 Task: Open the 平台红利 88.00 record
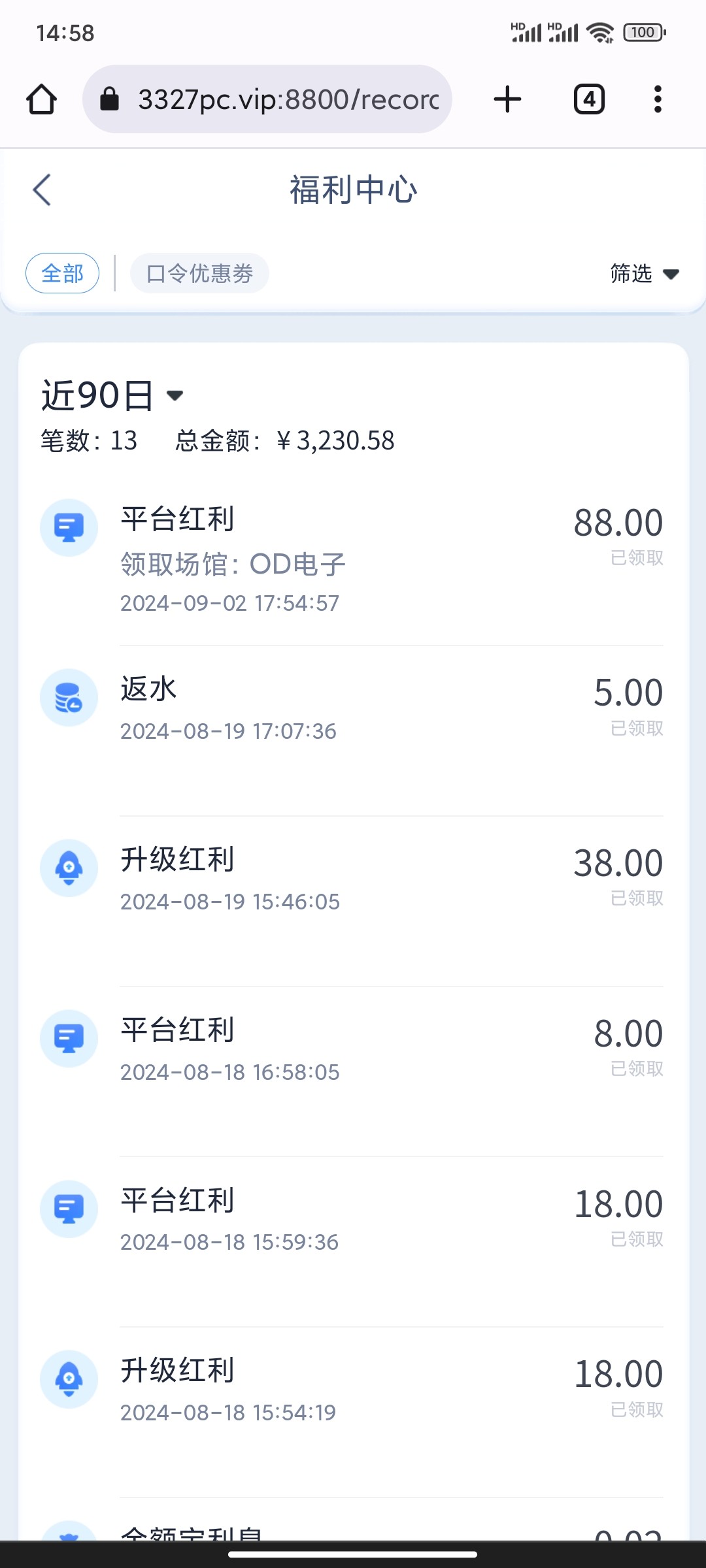[352, 561]
